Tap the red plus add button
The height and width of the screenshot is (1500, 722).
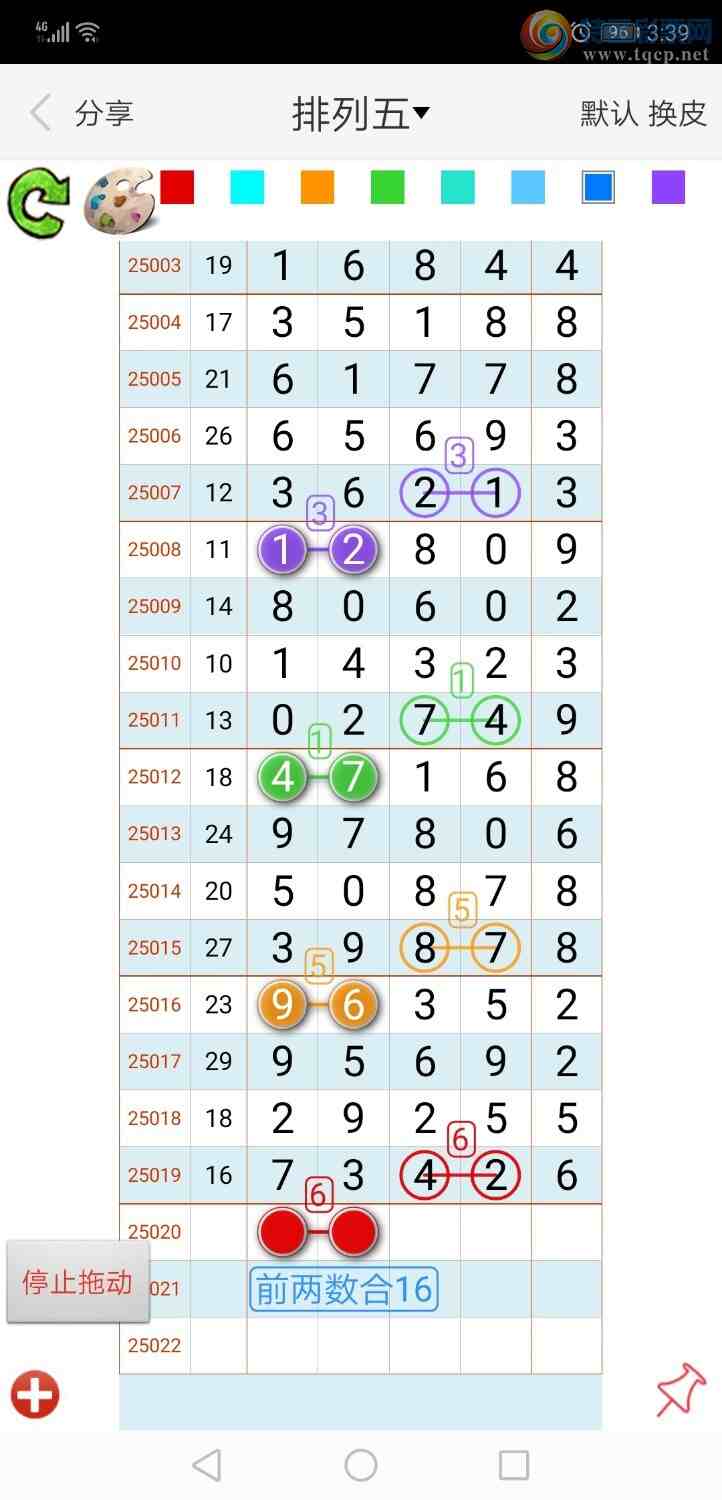[35, 1394]
